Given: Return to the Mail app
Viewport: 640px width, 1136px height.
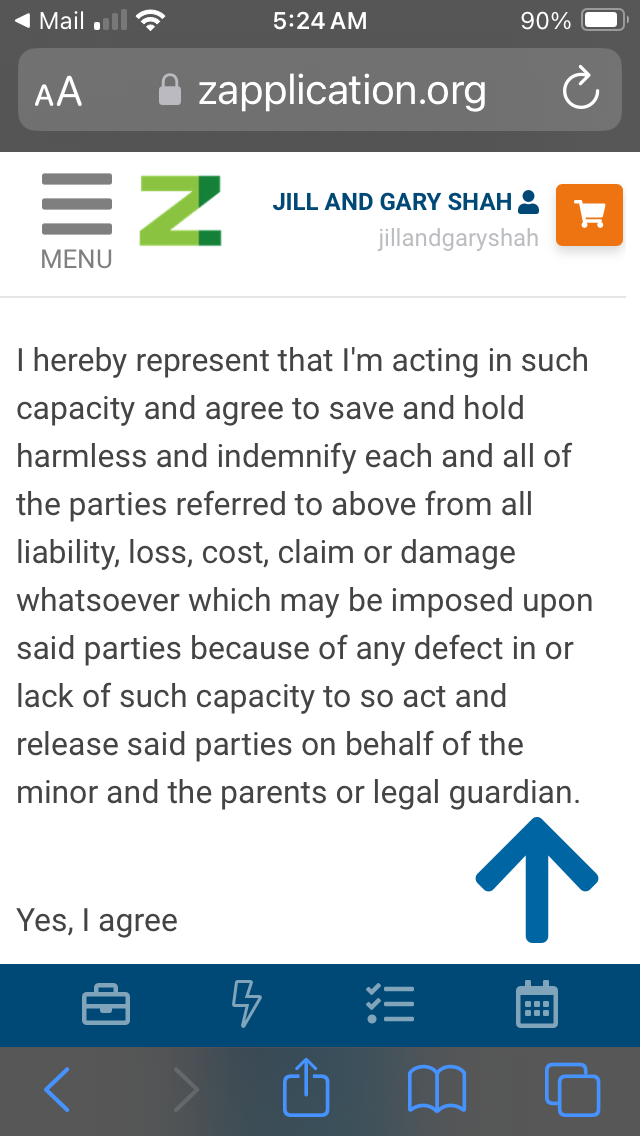Looking at the screenshot, I should coord(50,20).
